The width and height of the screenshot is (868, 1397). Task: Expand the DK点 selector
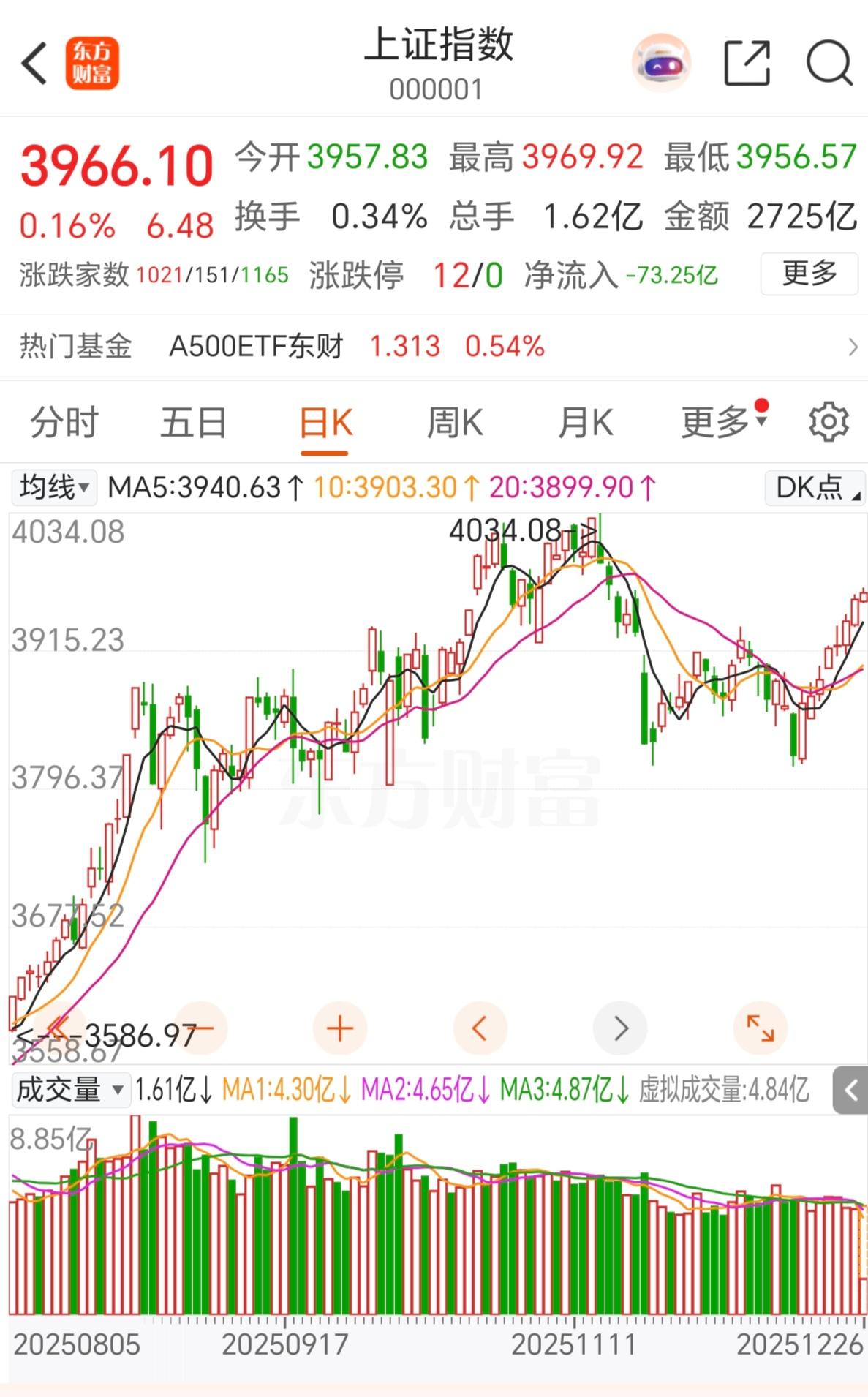[814, 486]
